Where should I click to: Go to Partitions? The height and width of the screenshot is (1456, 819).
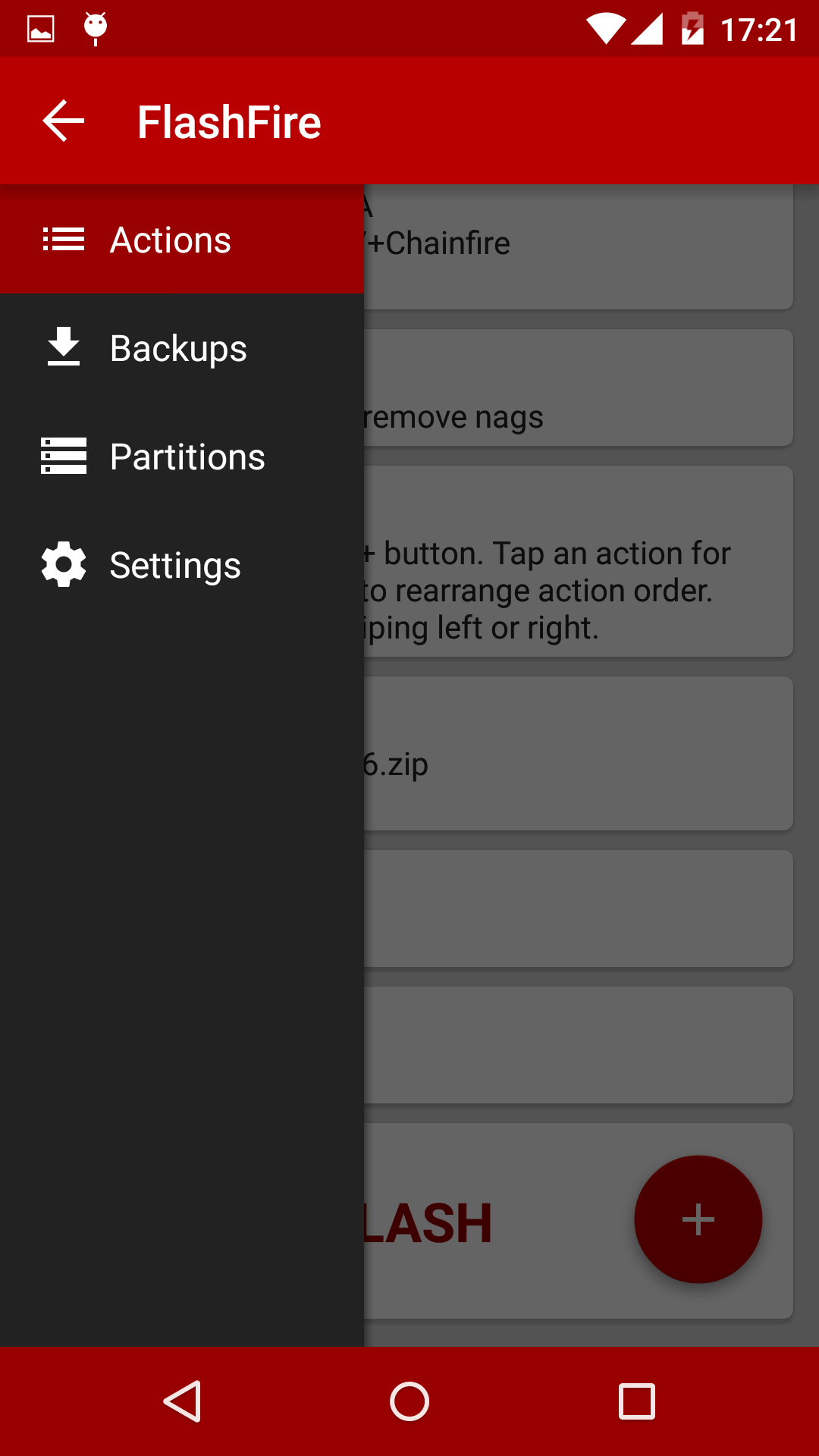(182, 457)
